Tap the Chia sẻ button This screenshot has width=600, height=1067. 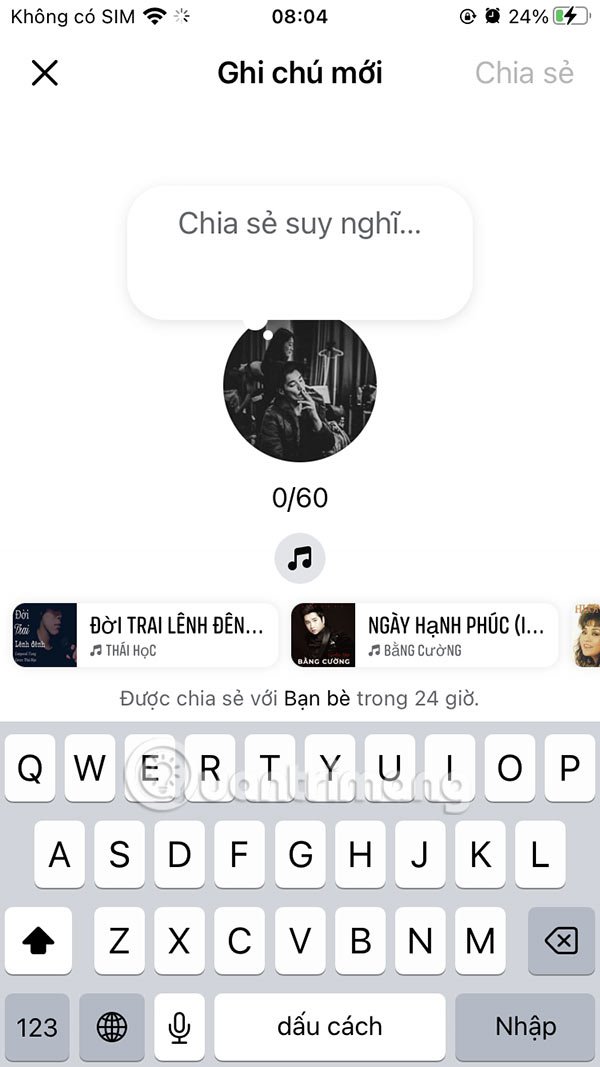point(524,73)
